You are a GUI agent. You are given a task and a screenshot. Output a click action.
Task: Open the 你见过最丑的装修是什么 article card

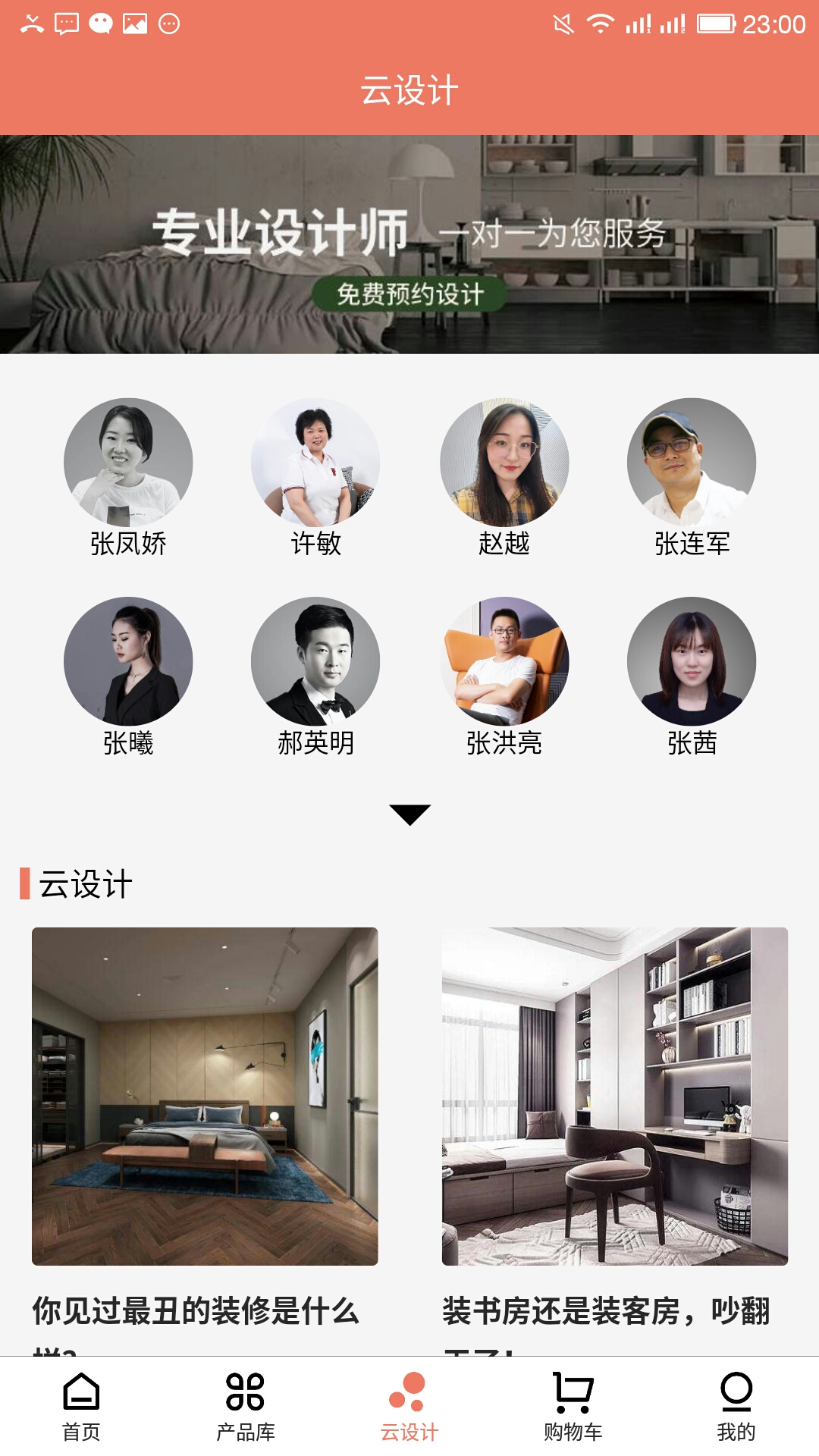point(205,1097)
